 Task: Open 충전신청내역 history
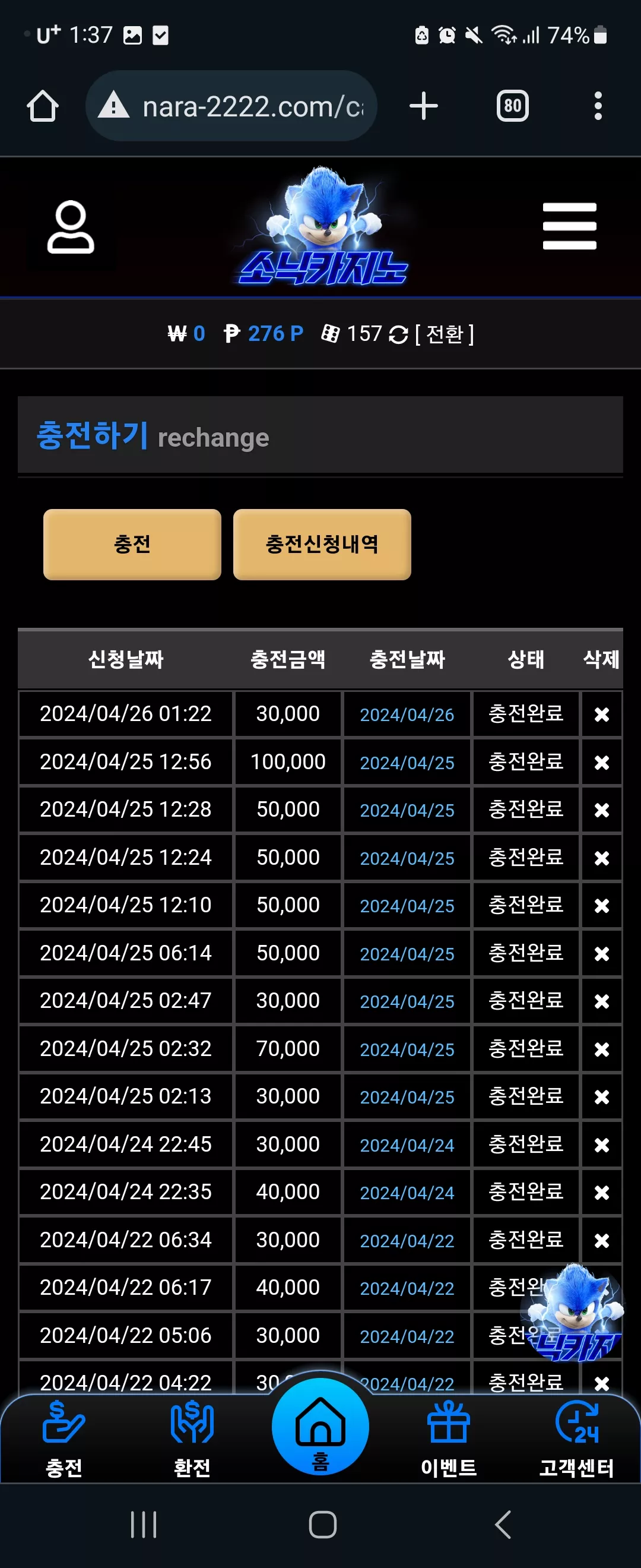pyautogui.click(x=322, y=544)
